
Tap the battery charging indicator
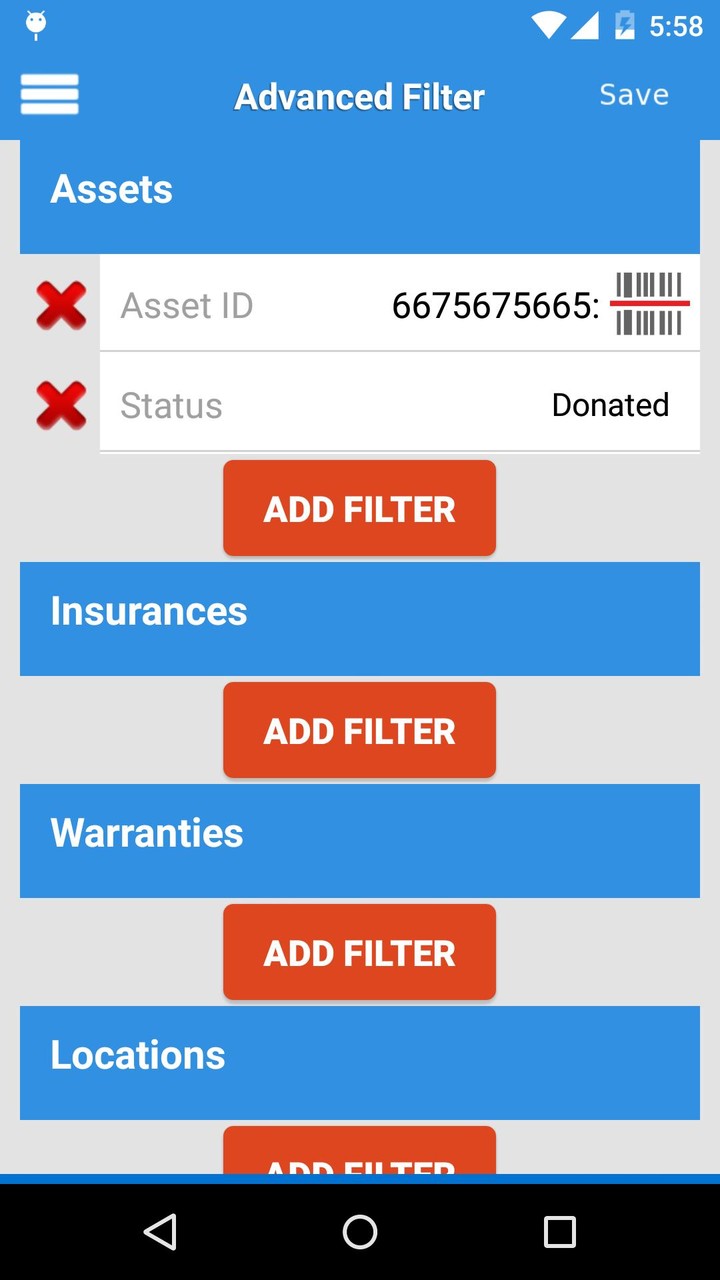tap(623, 26)
